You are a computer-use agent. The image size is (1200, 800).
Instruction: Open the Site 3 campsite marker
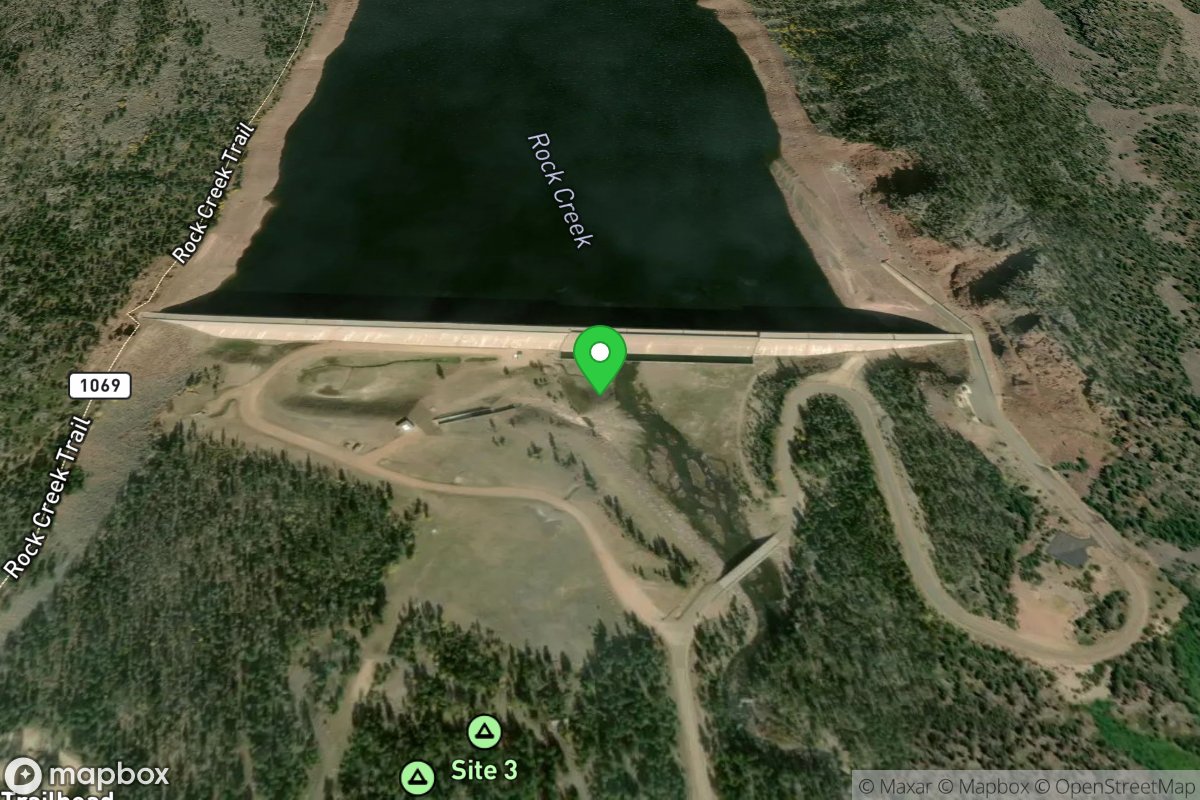coord(485,733)
